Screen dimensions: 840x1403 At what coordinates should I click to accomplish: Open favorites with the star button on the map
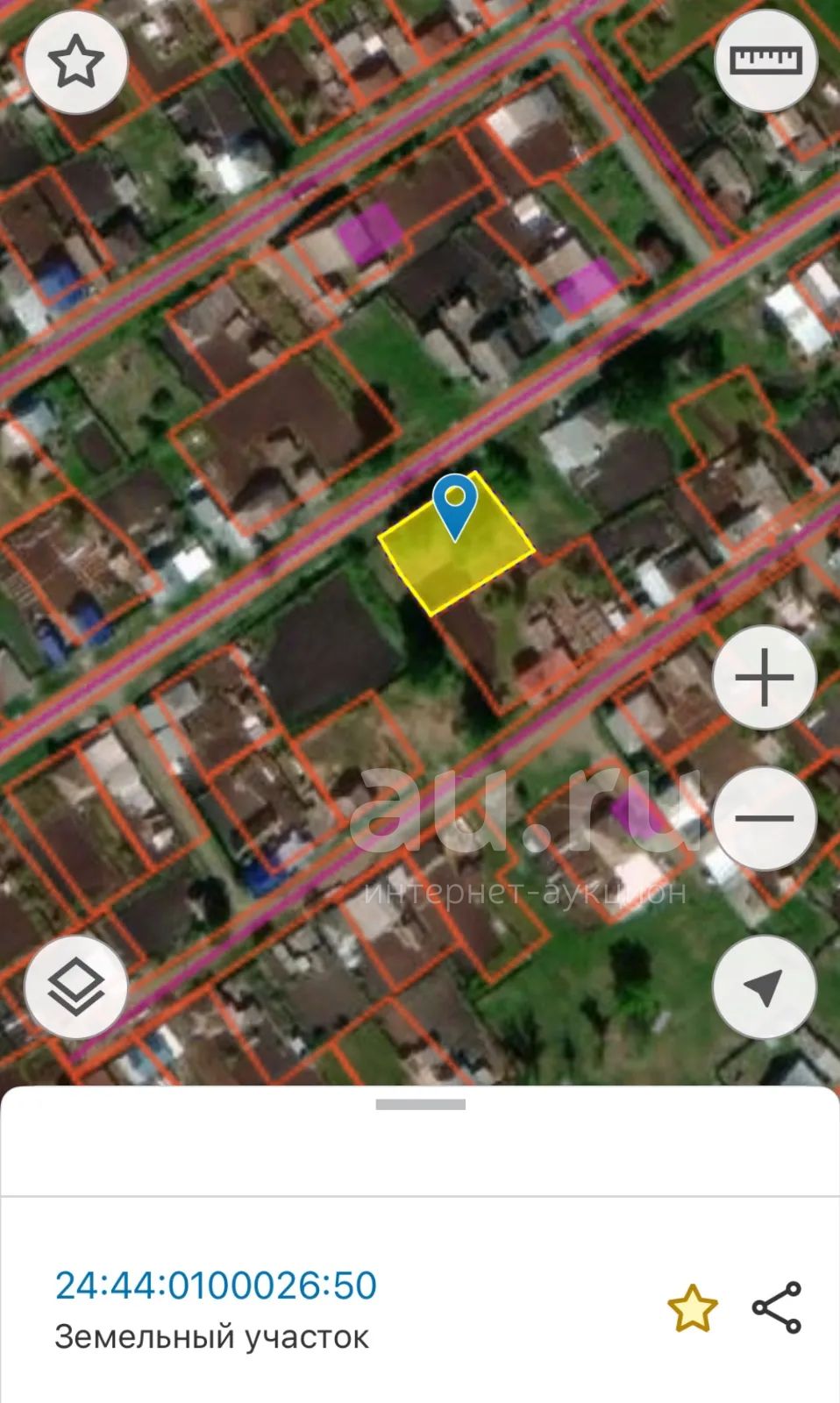[x=76, y=61]
